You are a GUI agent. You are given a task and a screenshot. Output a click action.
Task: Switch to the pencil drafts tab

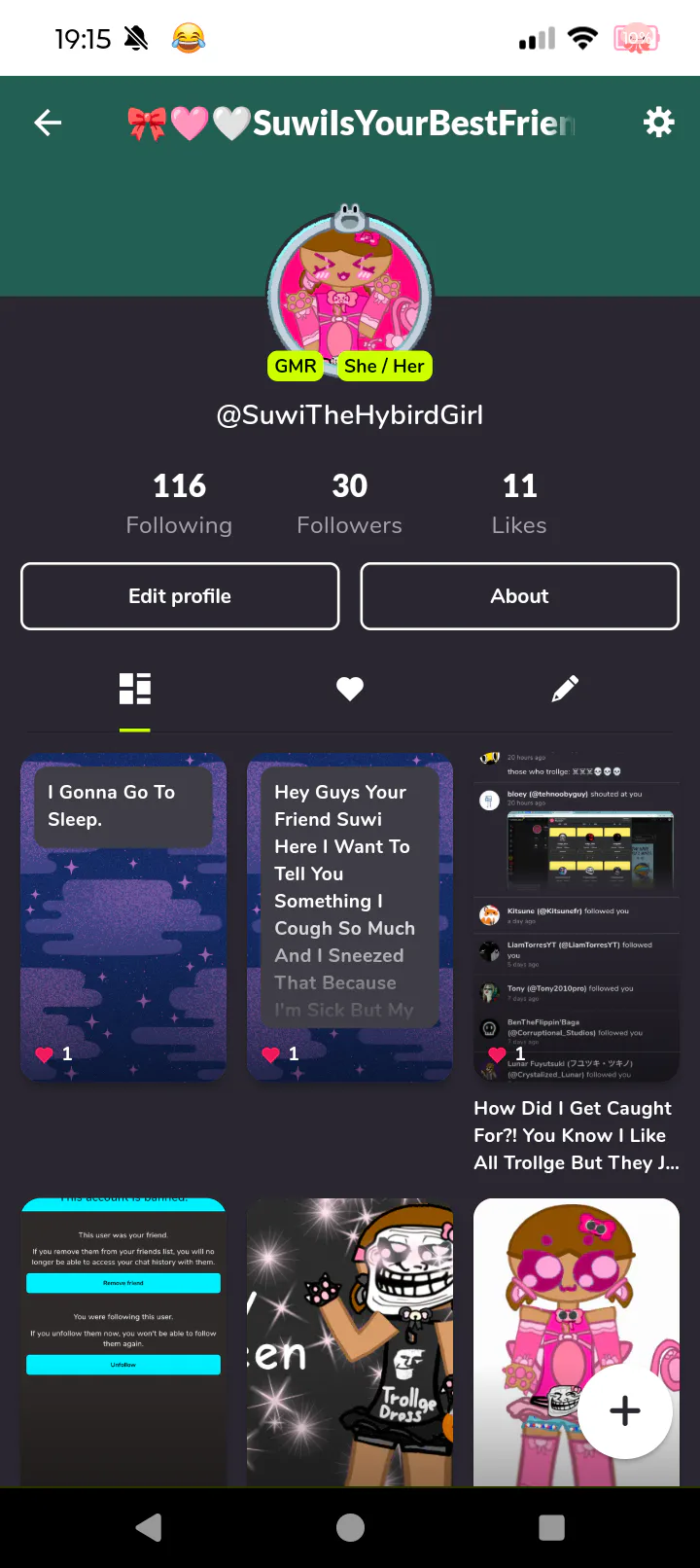[x=565, y=689]
